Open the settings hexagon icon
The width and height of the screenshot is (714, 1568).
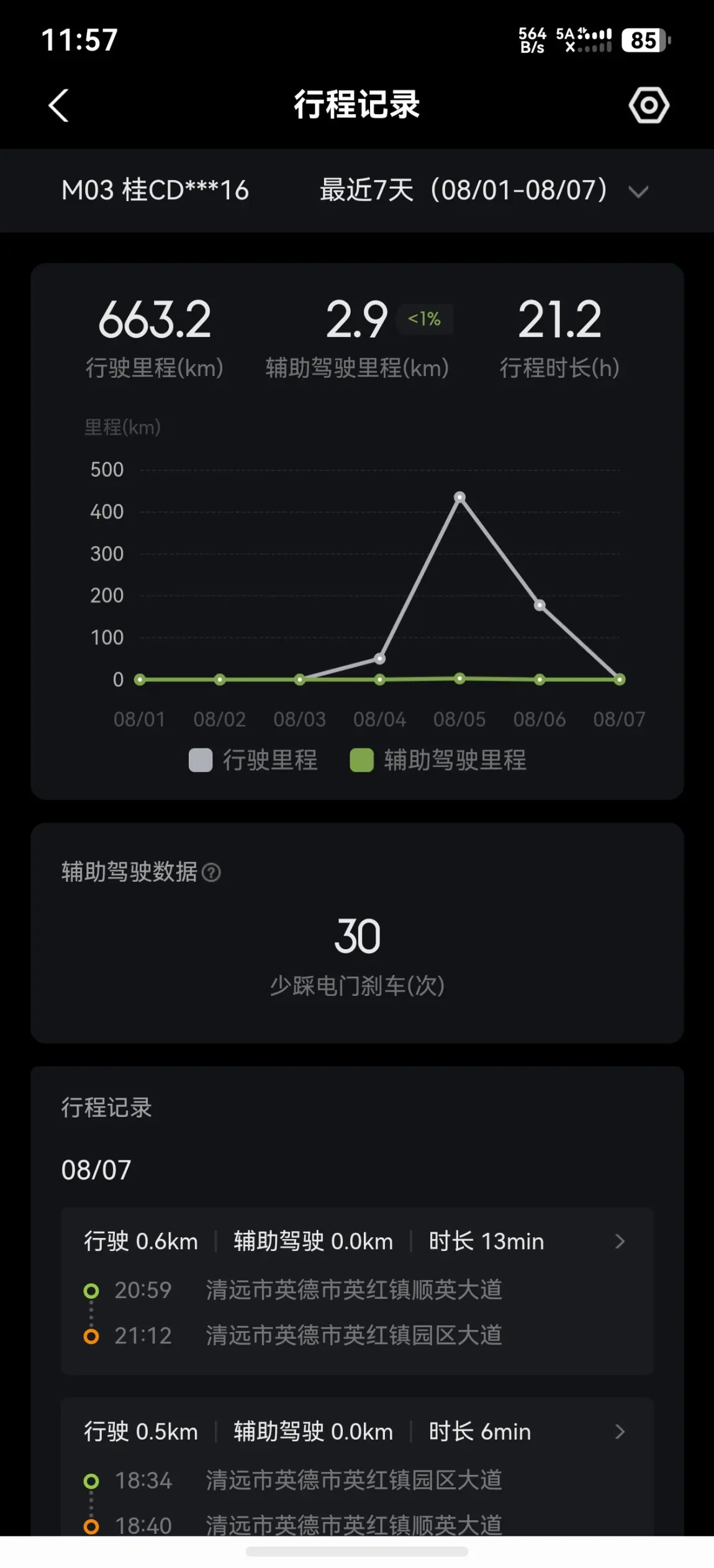pyautogui.click(x=649, y=105)
